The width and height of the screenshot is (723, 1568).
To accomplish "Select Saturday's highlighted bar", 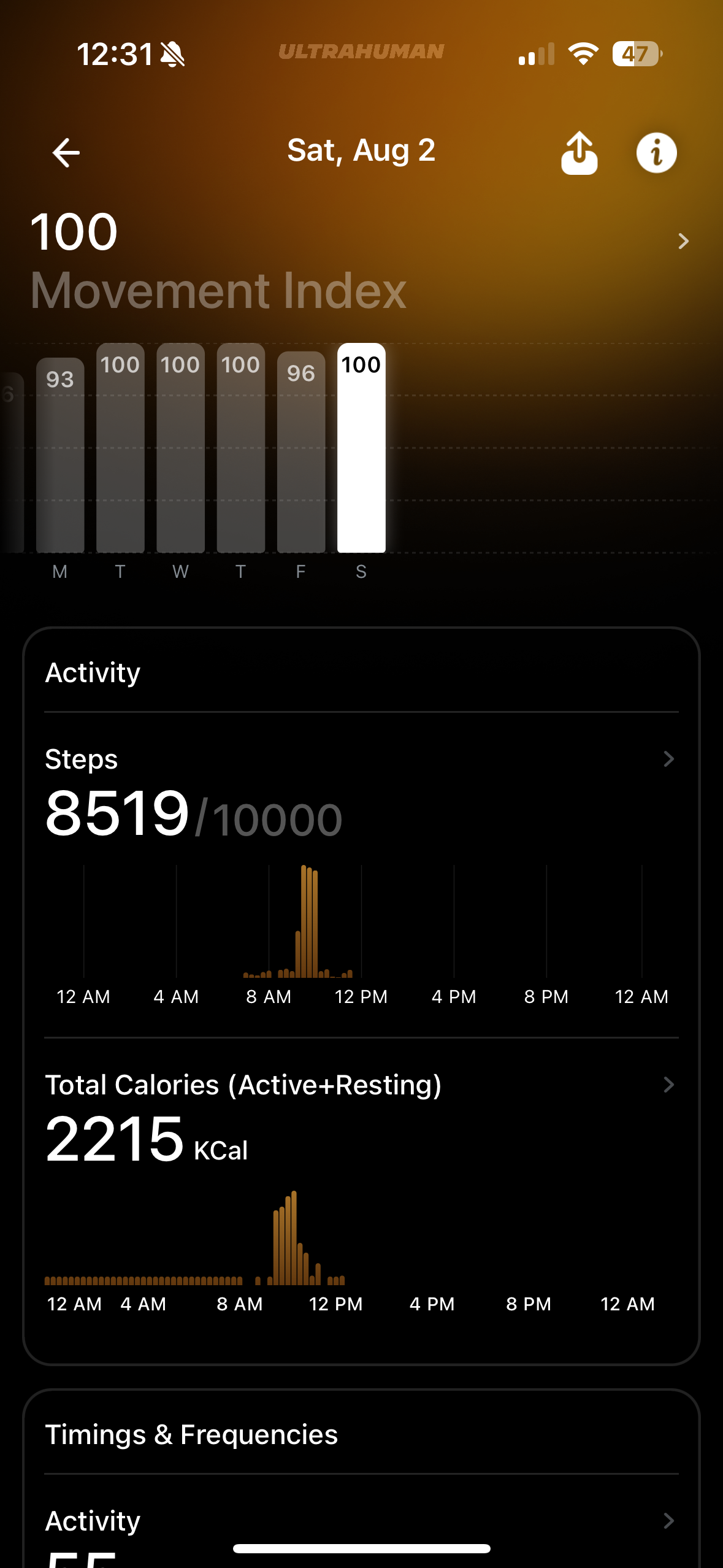I will 361,448.
